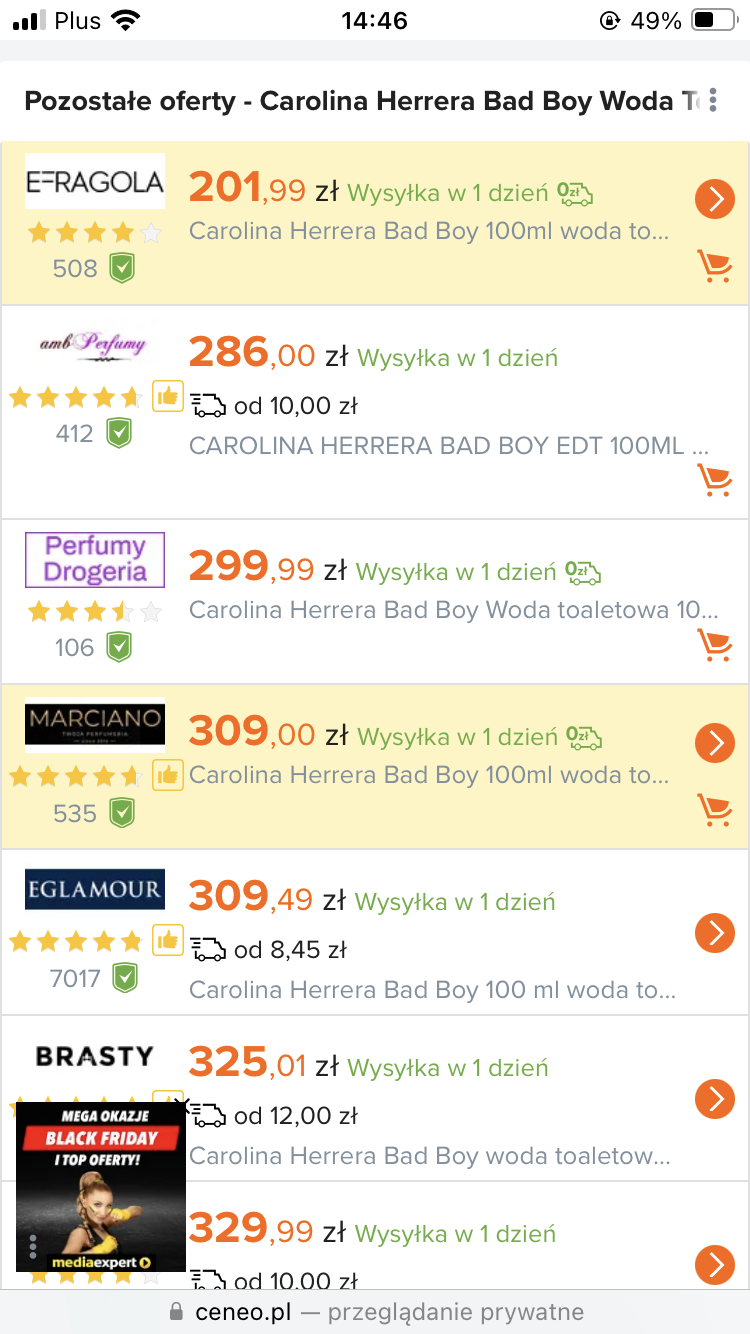The height and width of the screenshot is (1334, 750).
Task: Open the 329,99 zł offer arrow
Action: (714, 1264)
